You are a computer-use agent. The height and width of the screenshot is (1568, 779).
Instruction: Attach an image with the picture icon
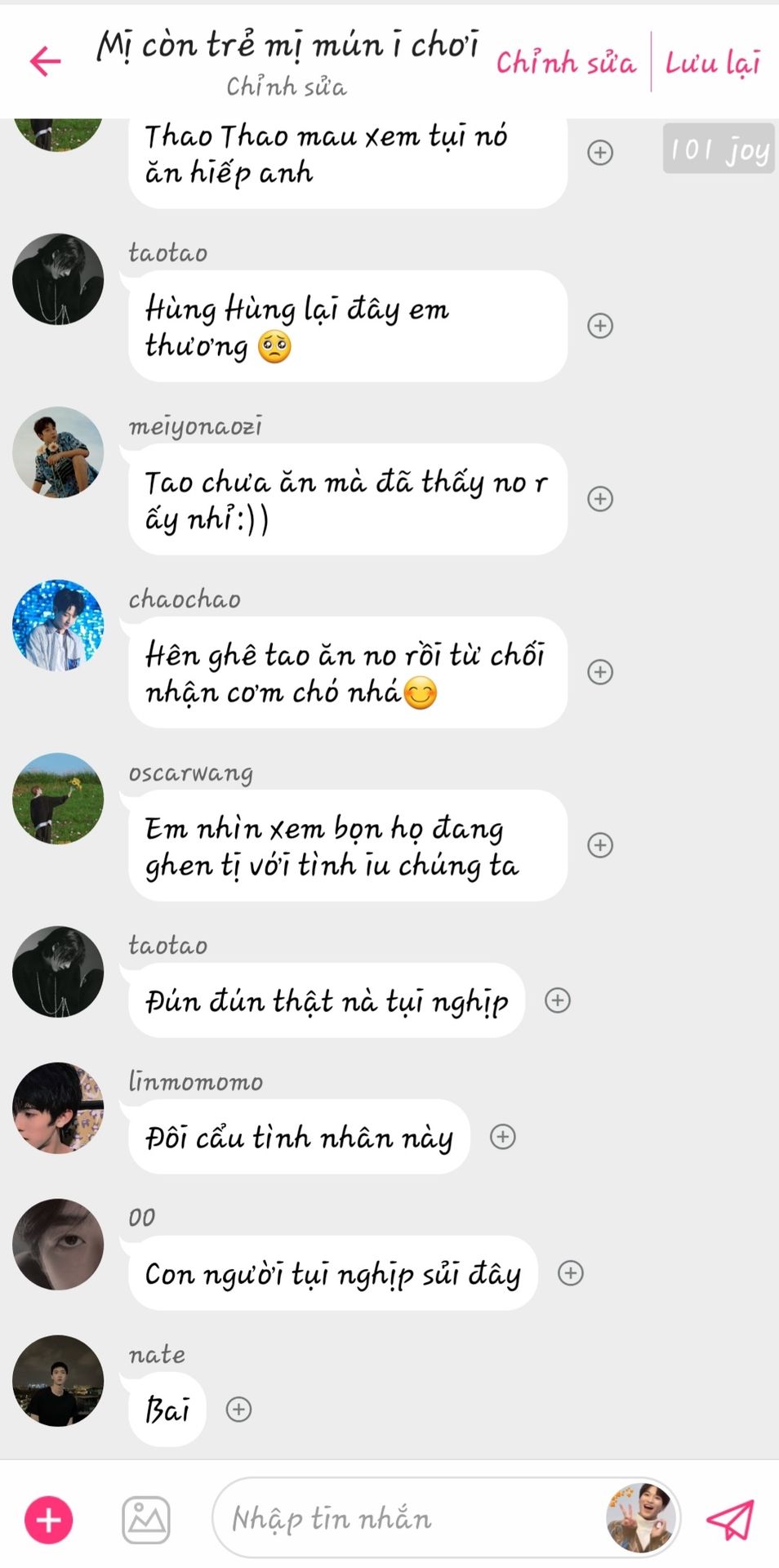146,1520
